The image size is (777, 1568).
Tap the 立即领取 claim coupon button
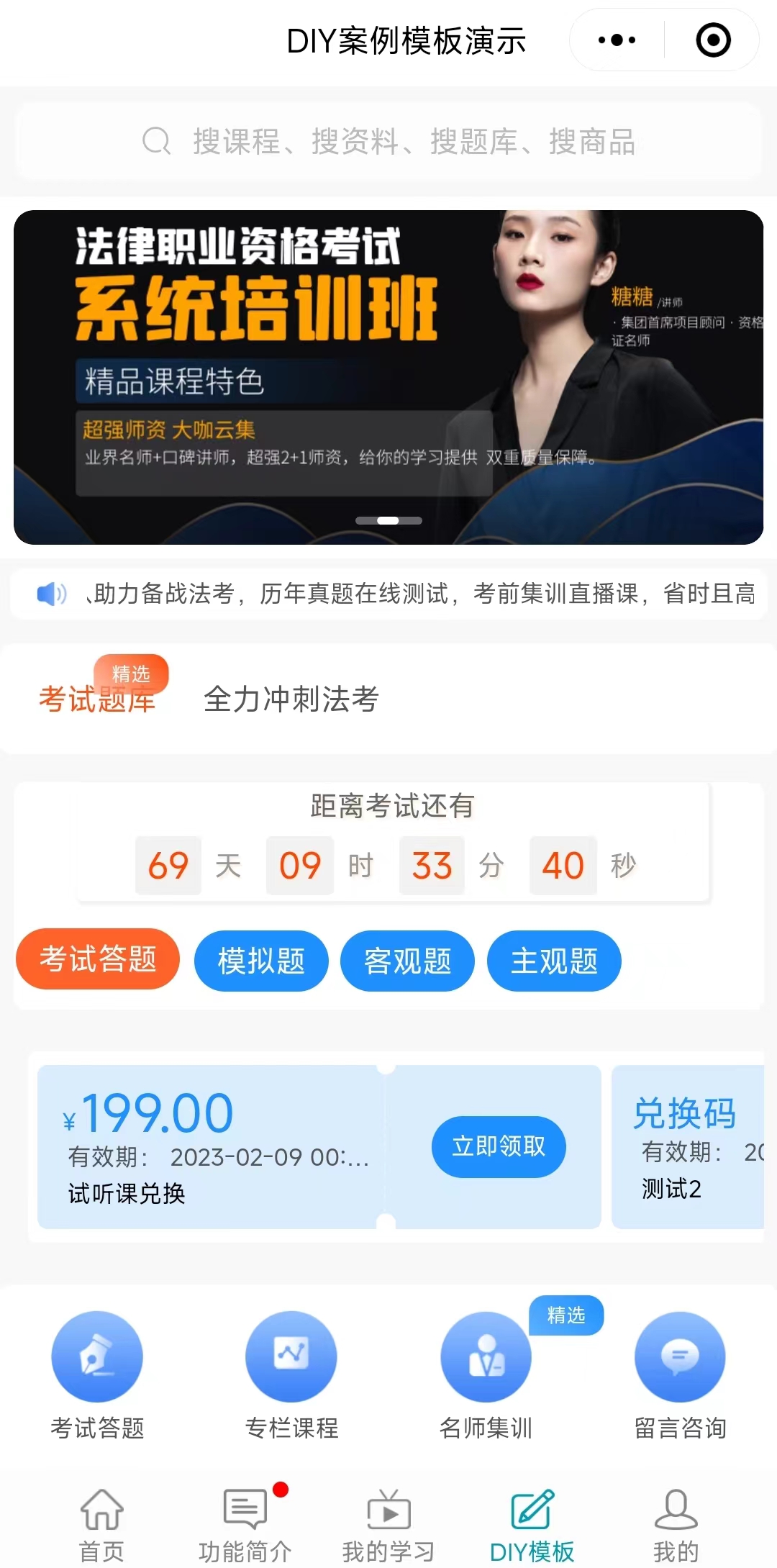pyautogui.click(x=499, y=1146)
